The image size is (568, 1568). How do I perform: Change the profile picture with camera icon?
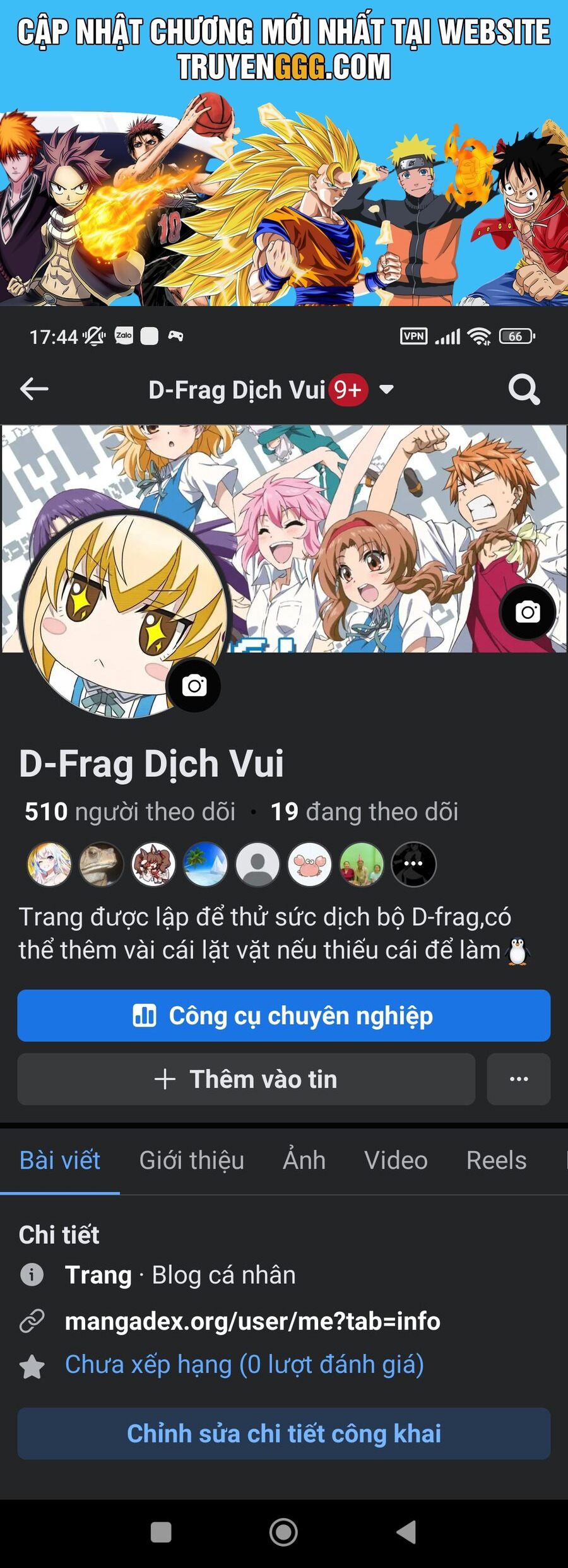tap(194, 686)
